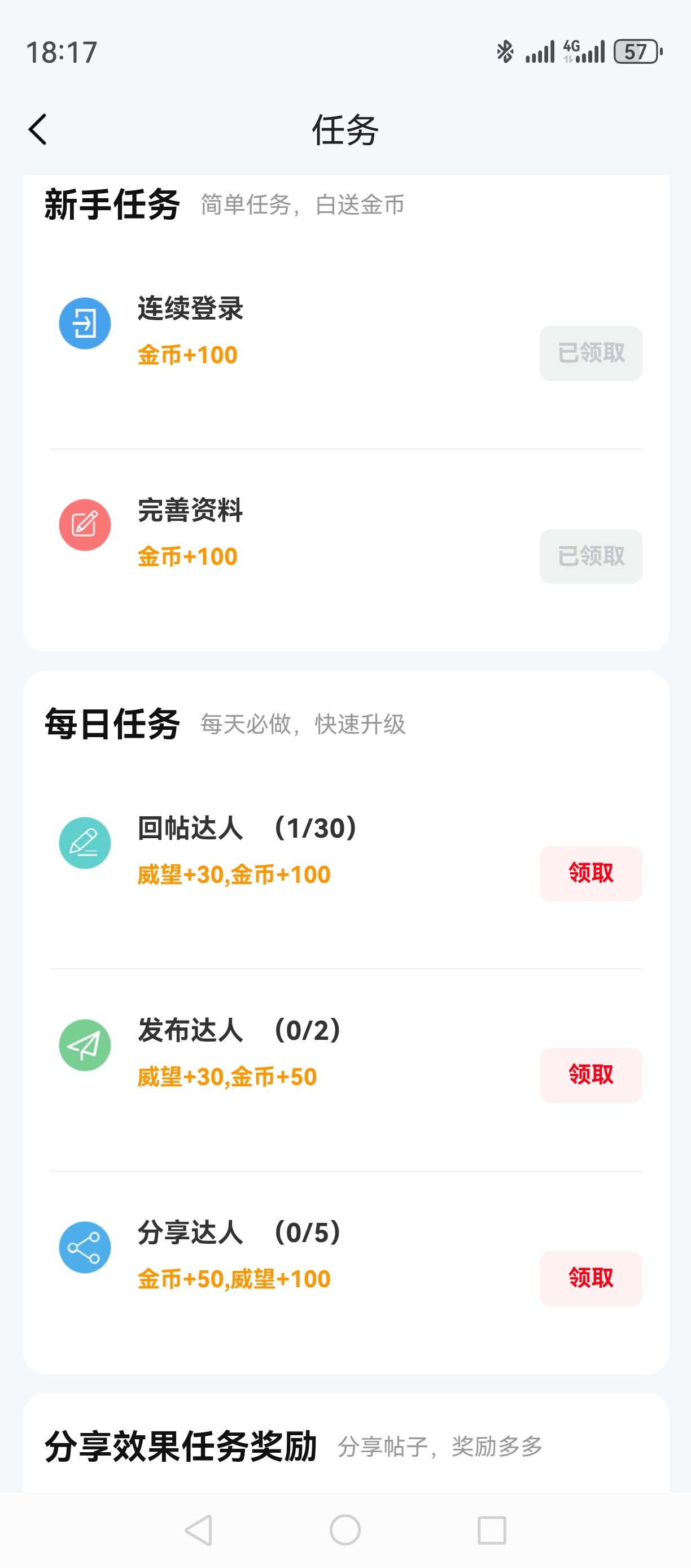691x1568 pixels.
Task: Go back from the 任务 page
Action: [x=38, y=130]
